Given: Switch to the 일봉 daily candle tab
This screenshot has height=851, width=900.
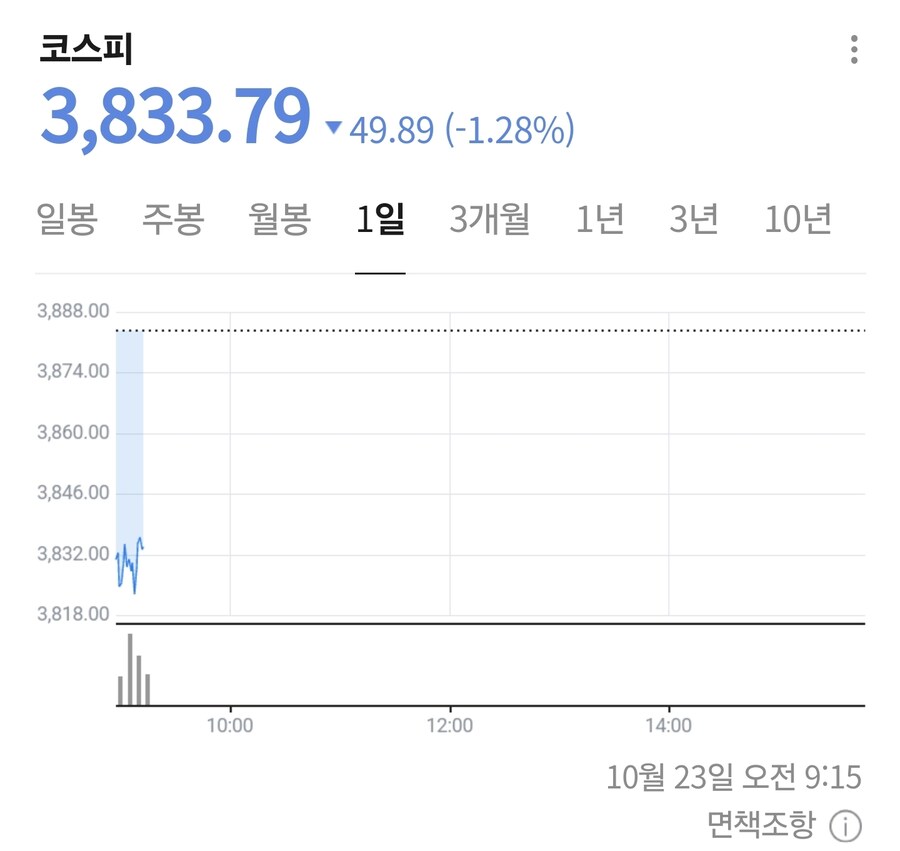Looking at the screenshot, I should click(x=66, y=219).
